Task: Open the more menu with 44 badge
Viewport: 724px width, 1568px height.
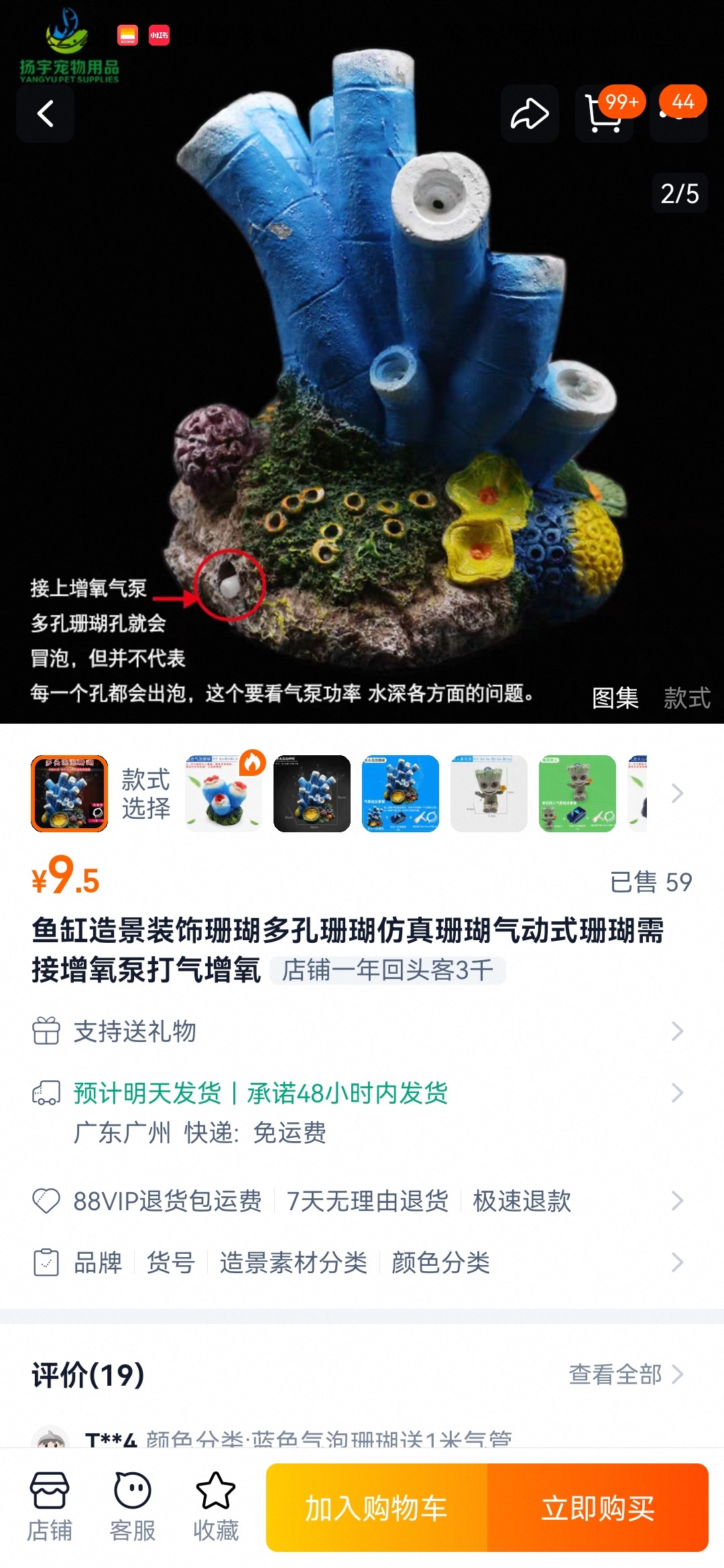Action: [x=679, y=114]
